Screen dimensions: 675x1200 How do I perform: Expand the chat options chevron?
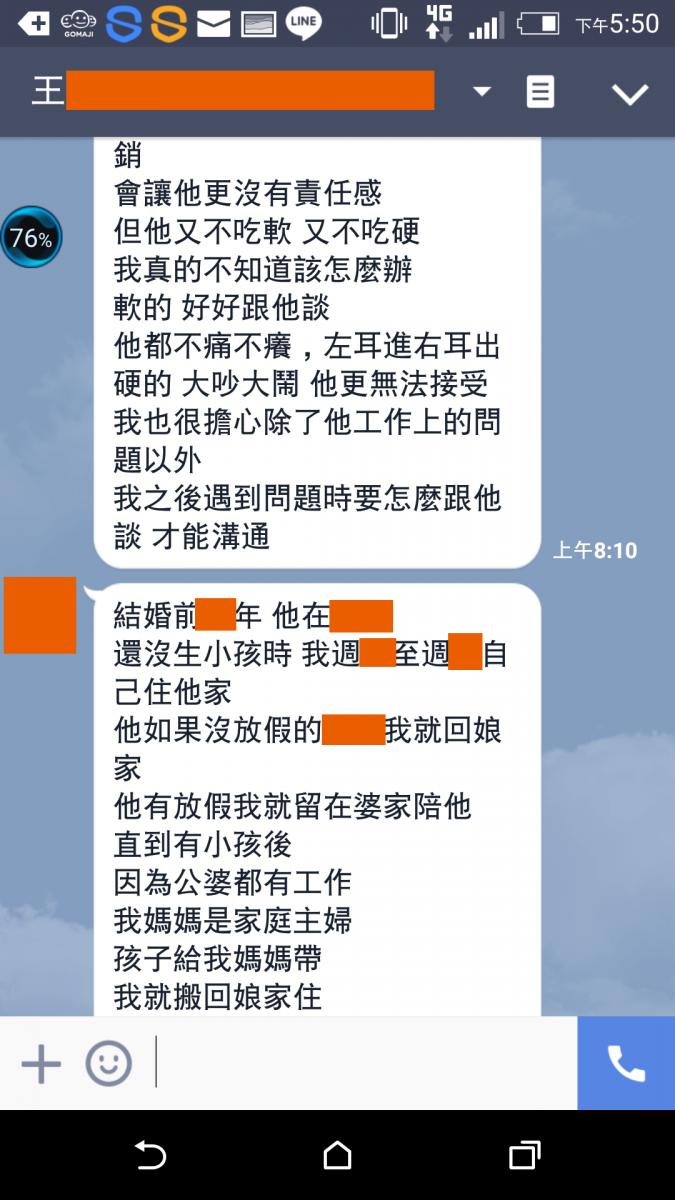[x=630, y=94]
